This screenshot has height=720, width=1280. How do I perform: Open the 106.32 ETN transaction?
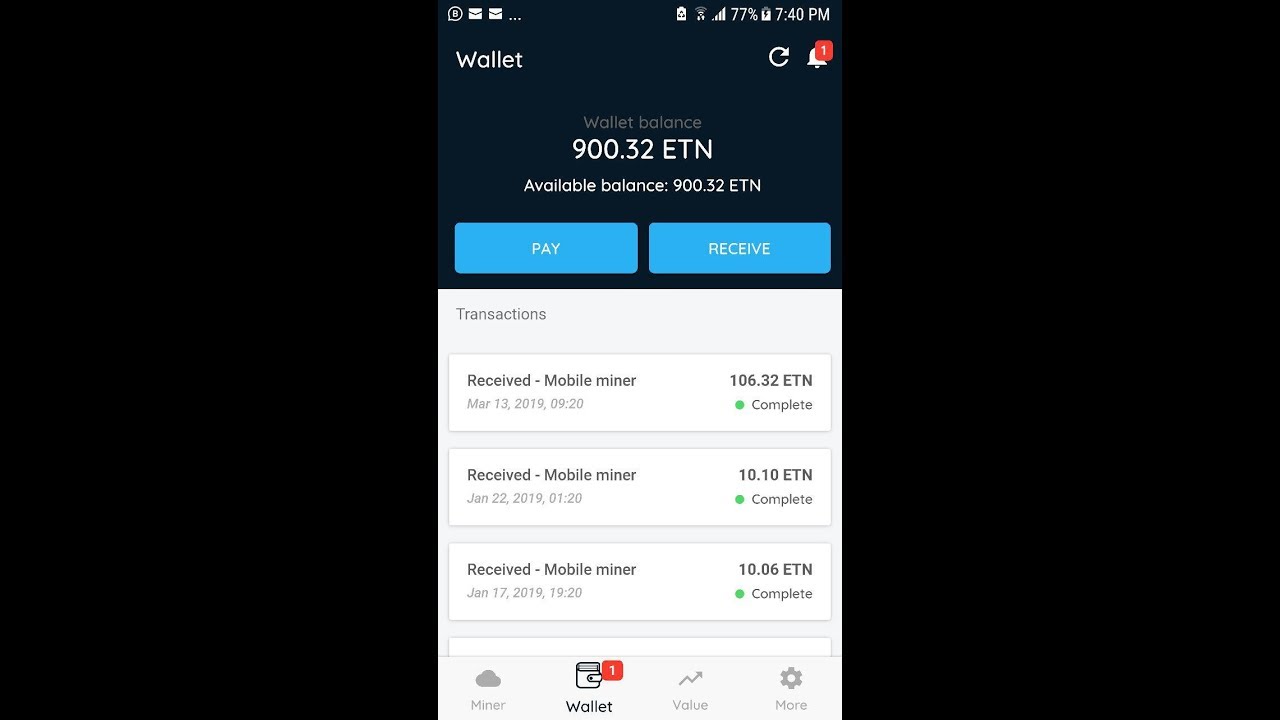640,392
